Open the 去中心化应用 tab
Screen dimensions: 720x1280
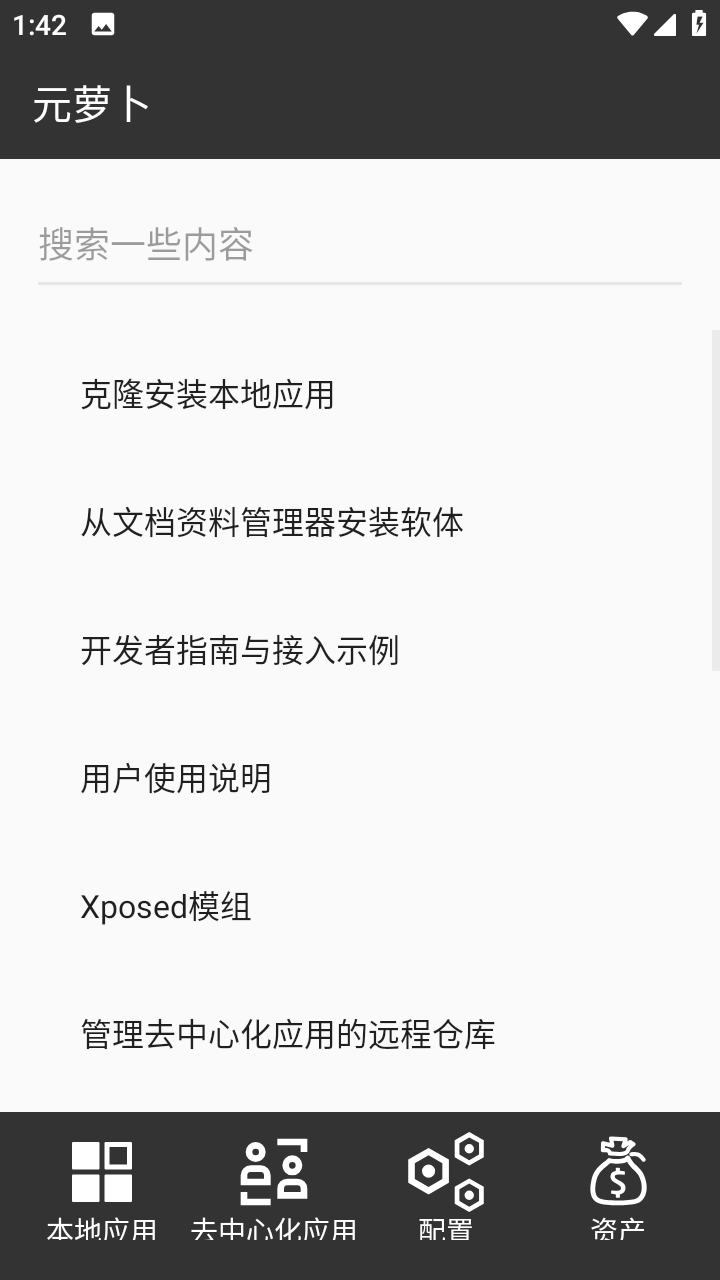[x=273, y=1190]
